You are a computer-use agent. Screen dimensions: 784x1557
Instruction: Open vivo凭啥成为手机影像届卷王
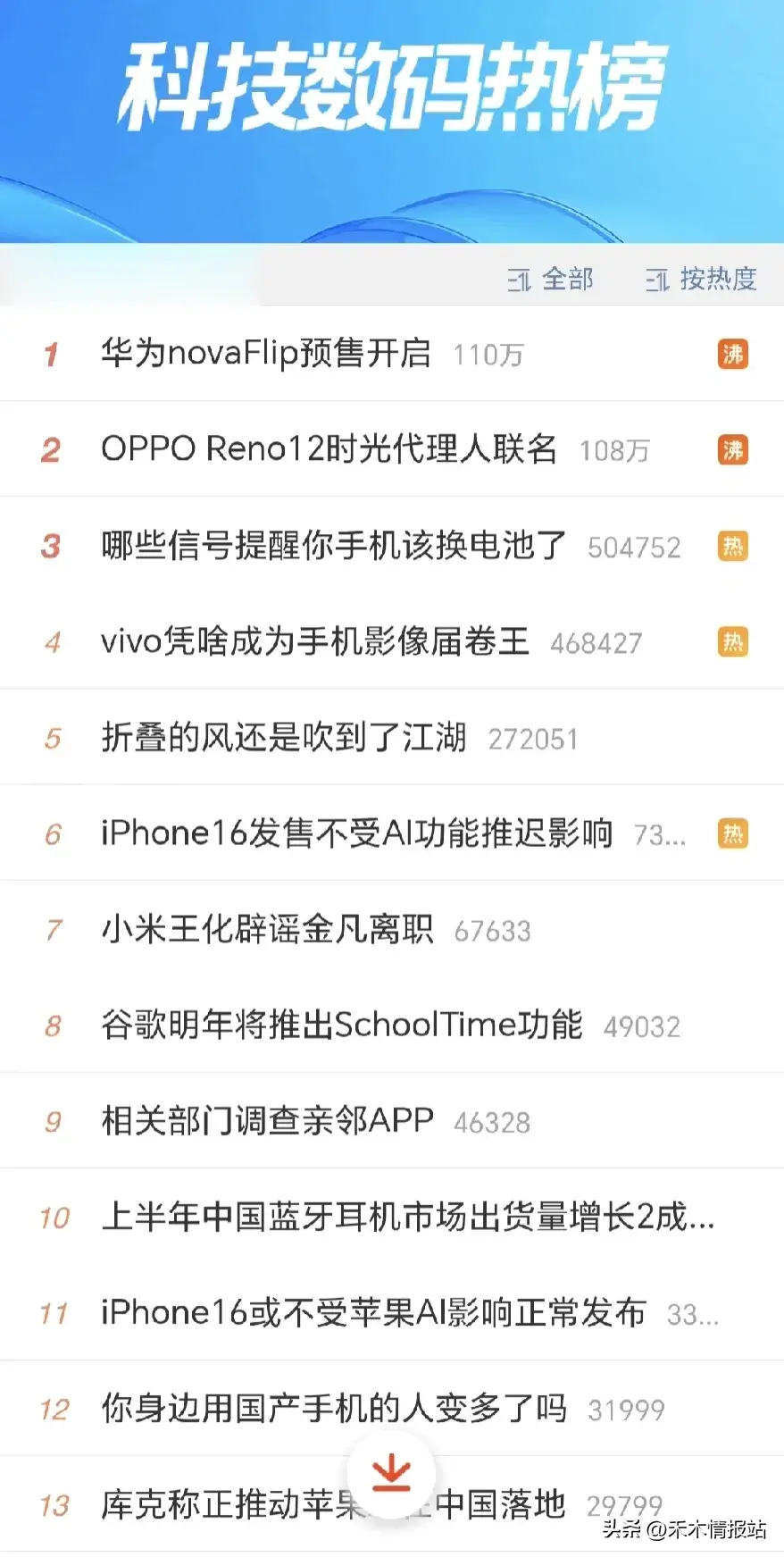tap(392, 641)
